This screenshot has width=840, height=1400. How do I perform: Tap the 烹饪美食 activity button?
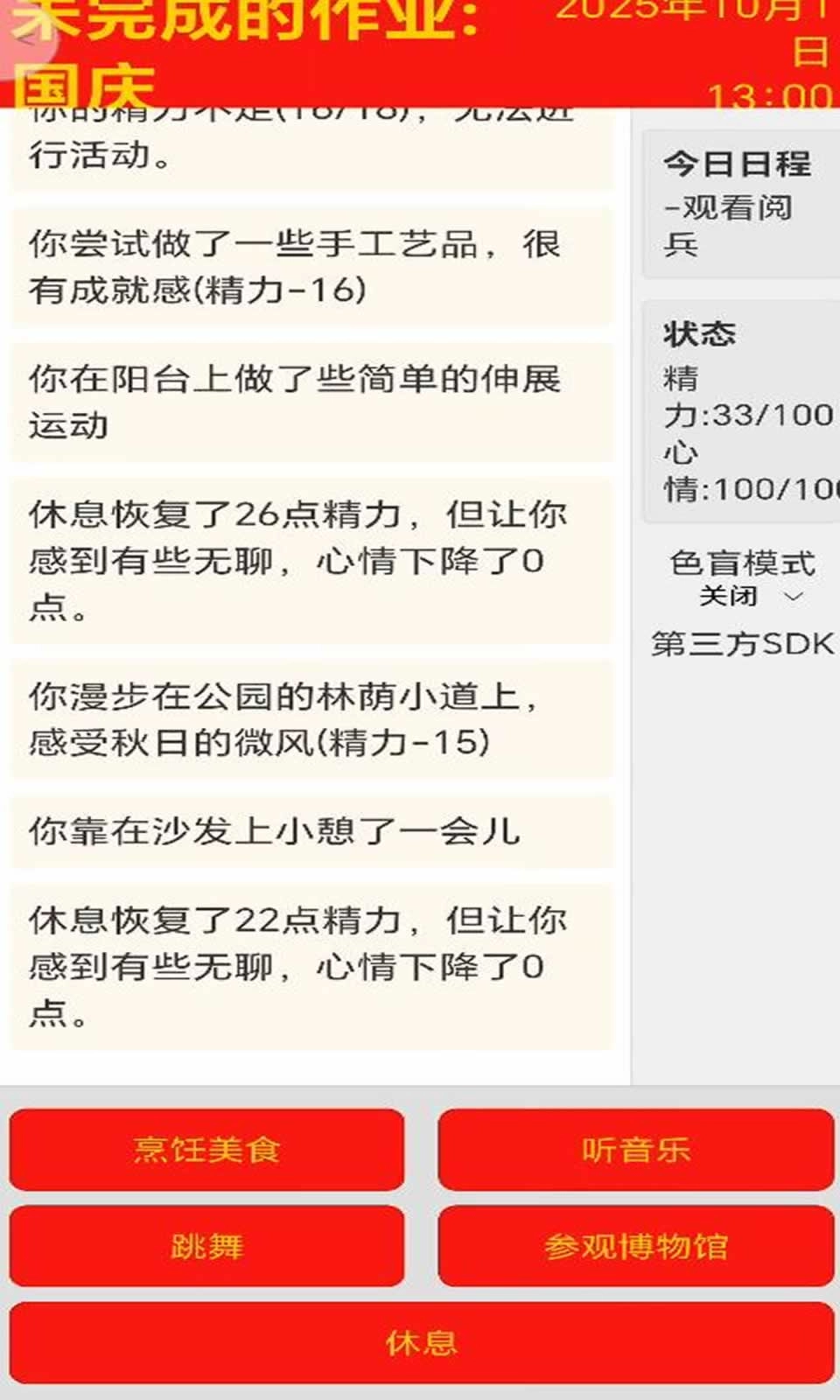pyautogui.click(x=207, y=1151)
